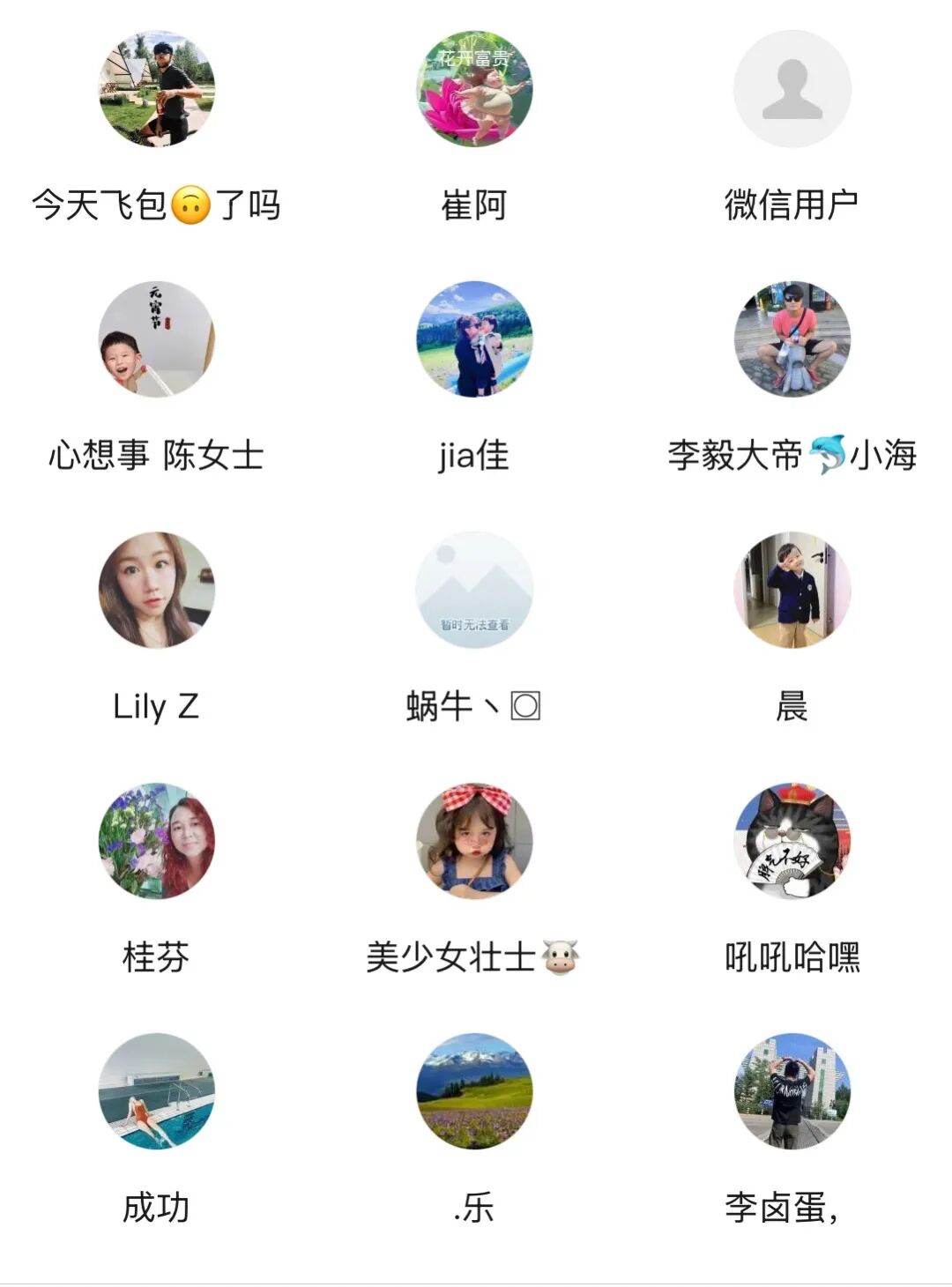
Task: Open 心想事 陈女士's profile
Action: click(156, 339)
